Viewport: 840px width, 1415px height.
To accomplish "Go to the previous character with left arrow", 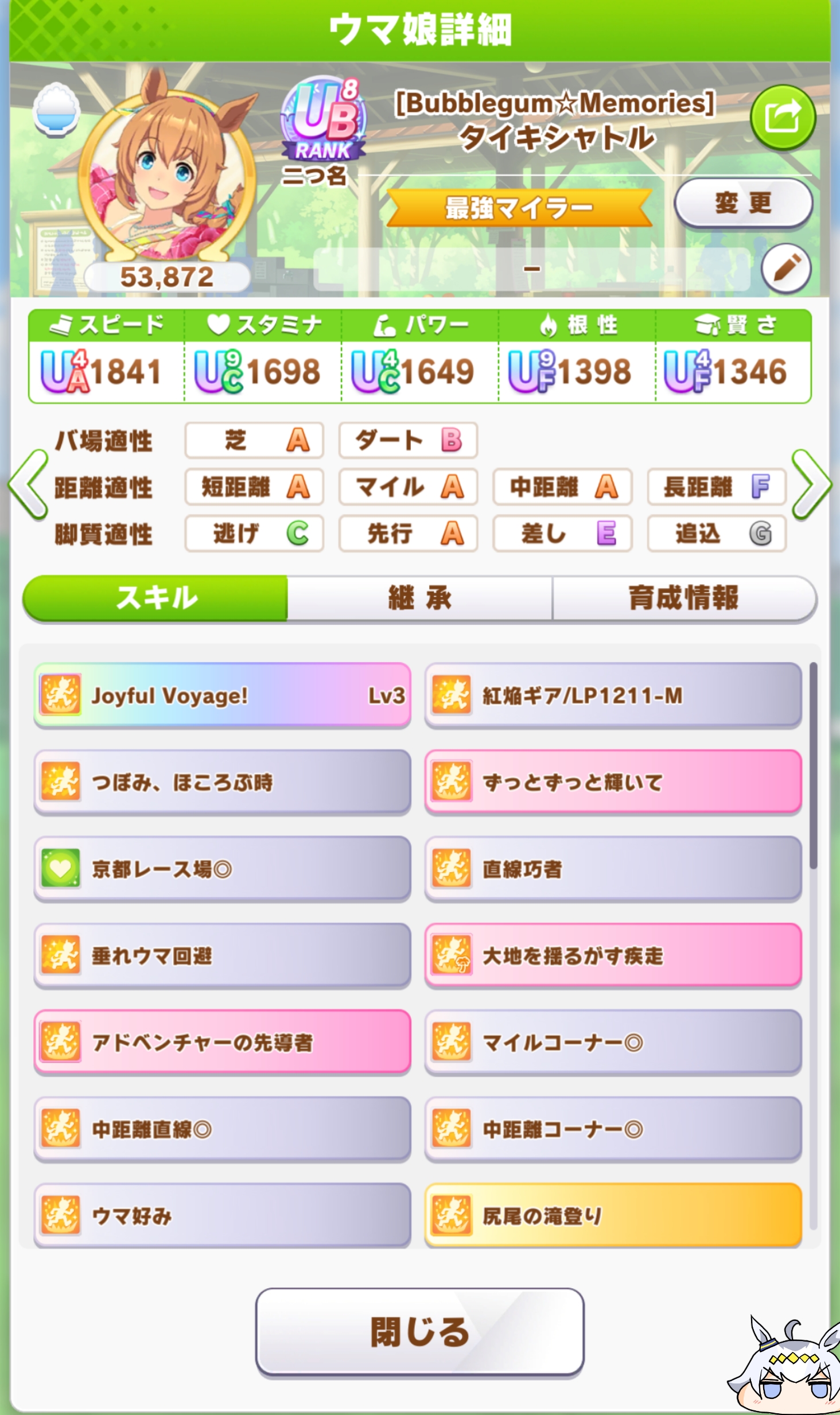I will click(28, 485).
